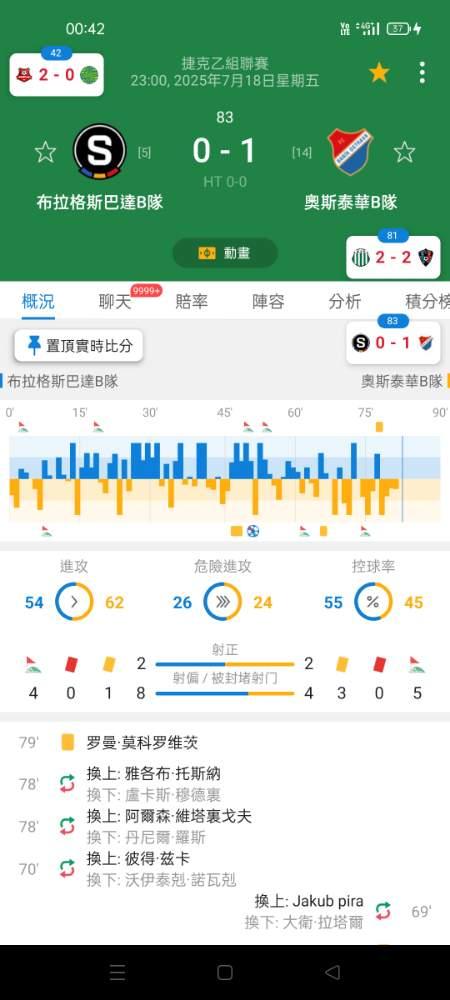Switch to the 聊天 tab
Viewport: 450px width, 1000px height.
(x=115, y=301)
